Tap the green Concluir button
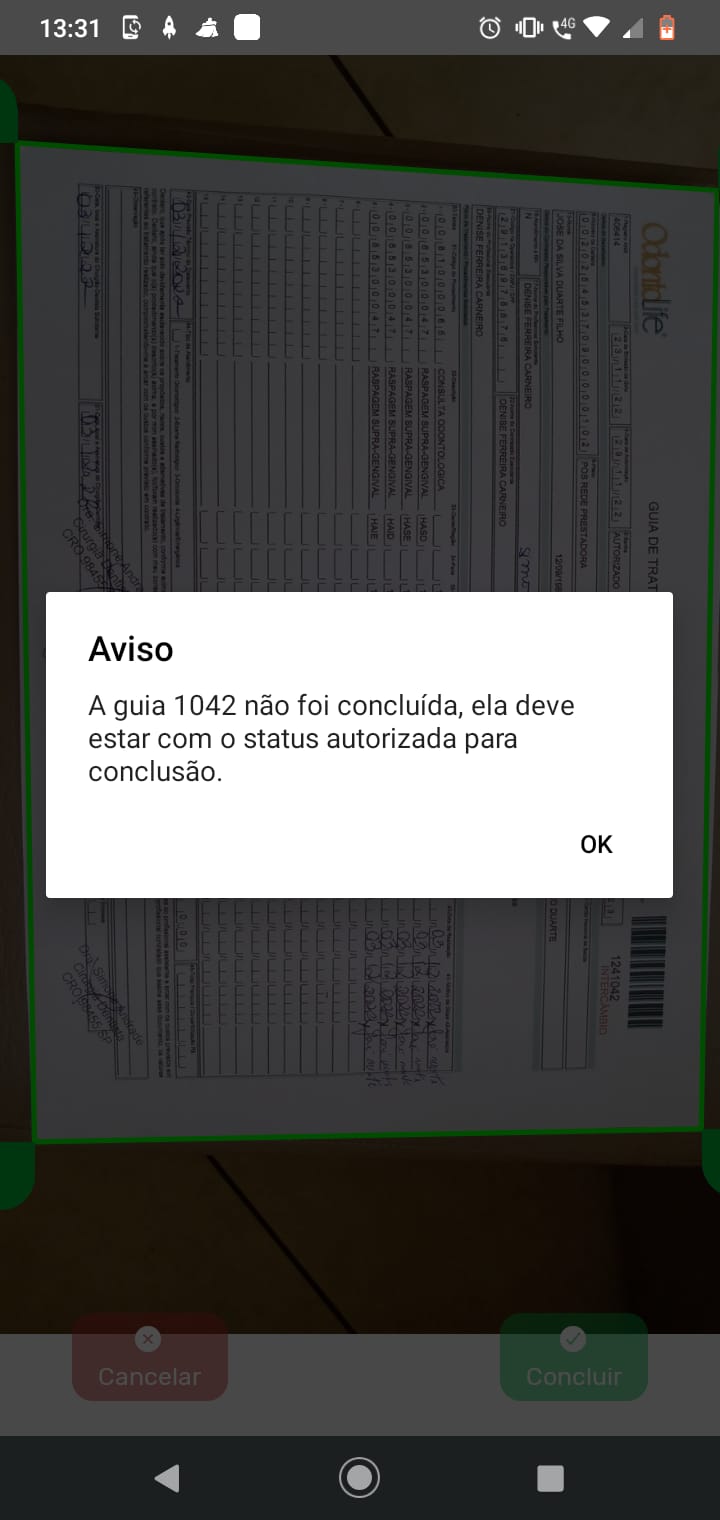The width and height of the screenshot is (720, 1520). [574, 1357]
